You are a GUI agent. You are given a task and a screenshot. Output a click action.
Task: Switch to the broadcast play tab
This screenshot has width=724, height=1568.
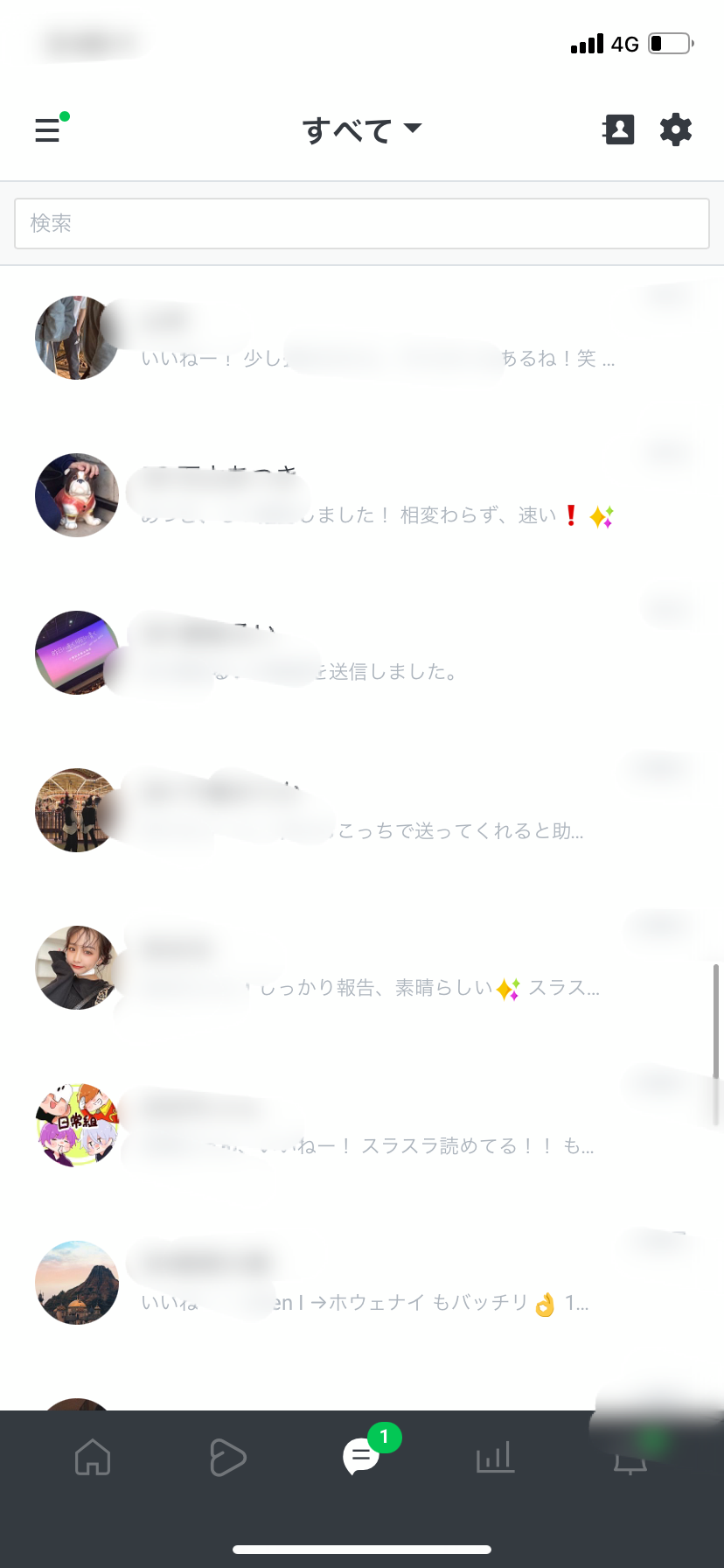pyautogui.click(x=227, y=1458)
